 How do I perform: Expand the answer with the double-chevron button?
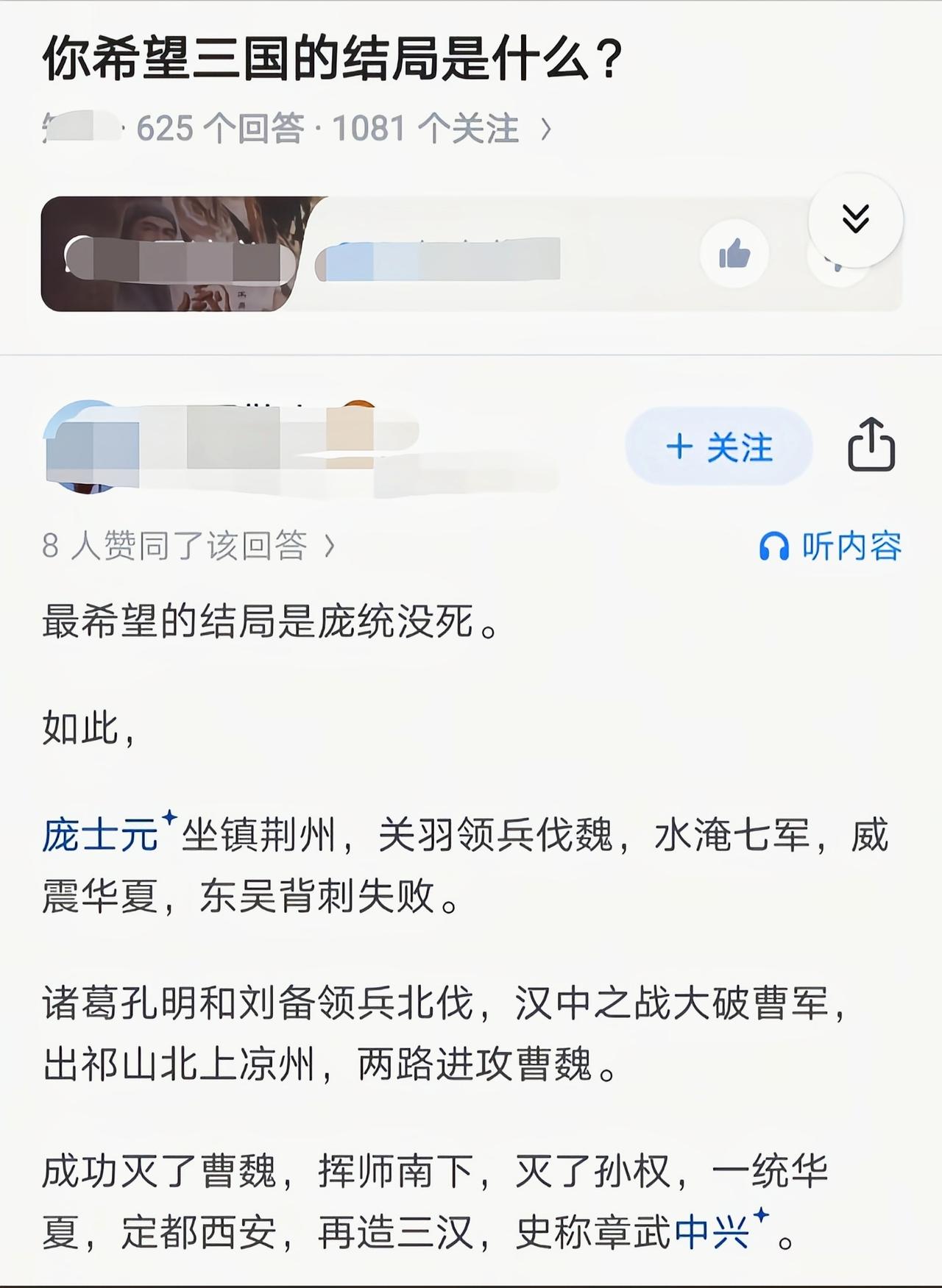coord(855,218)
